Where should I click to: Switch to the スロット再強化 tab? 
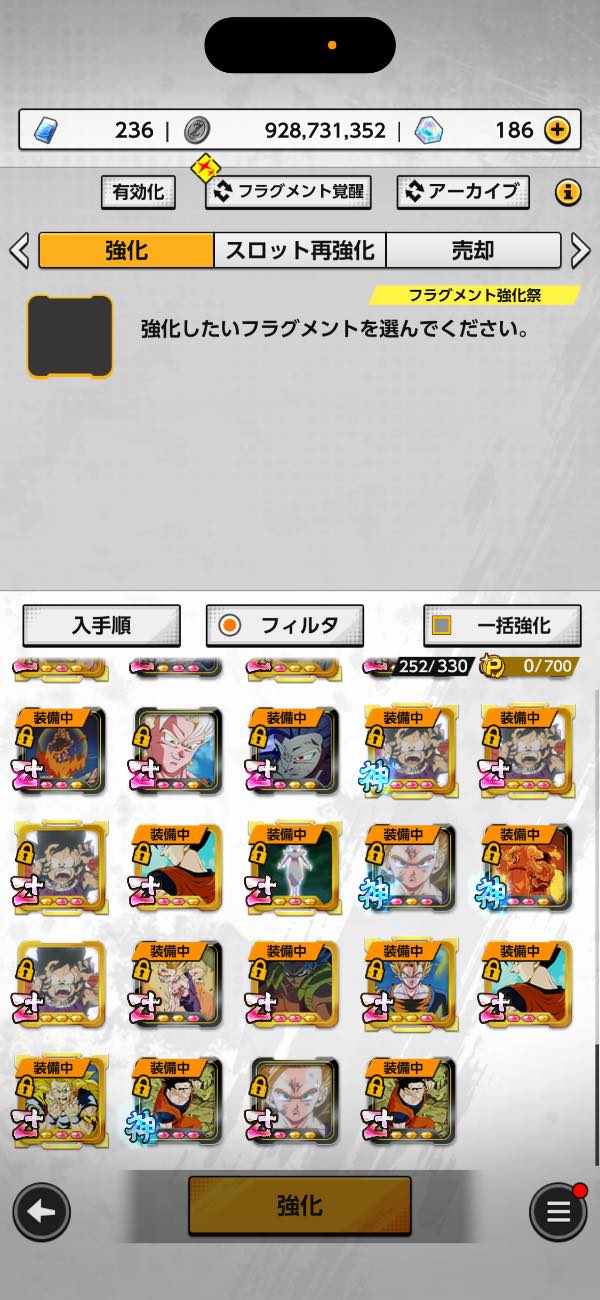300,250
